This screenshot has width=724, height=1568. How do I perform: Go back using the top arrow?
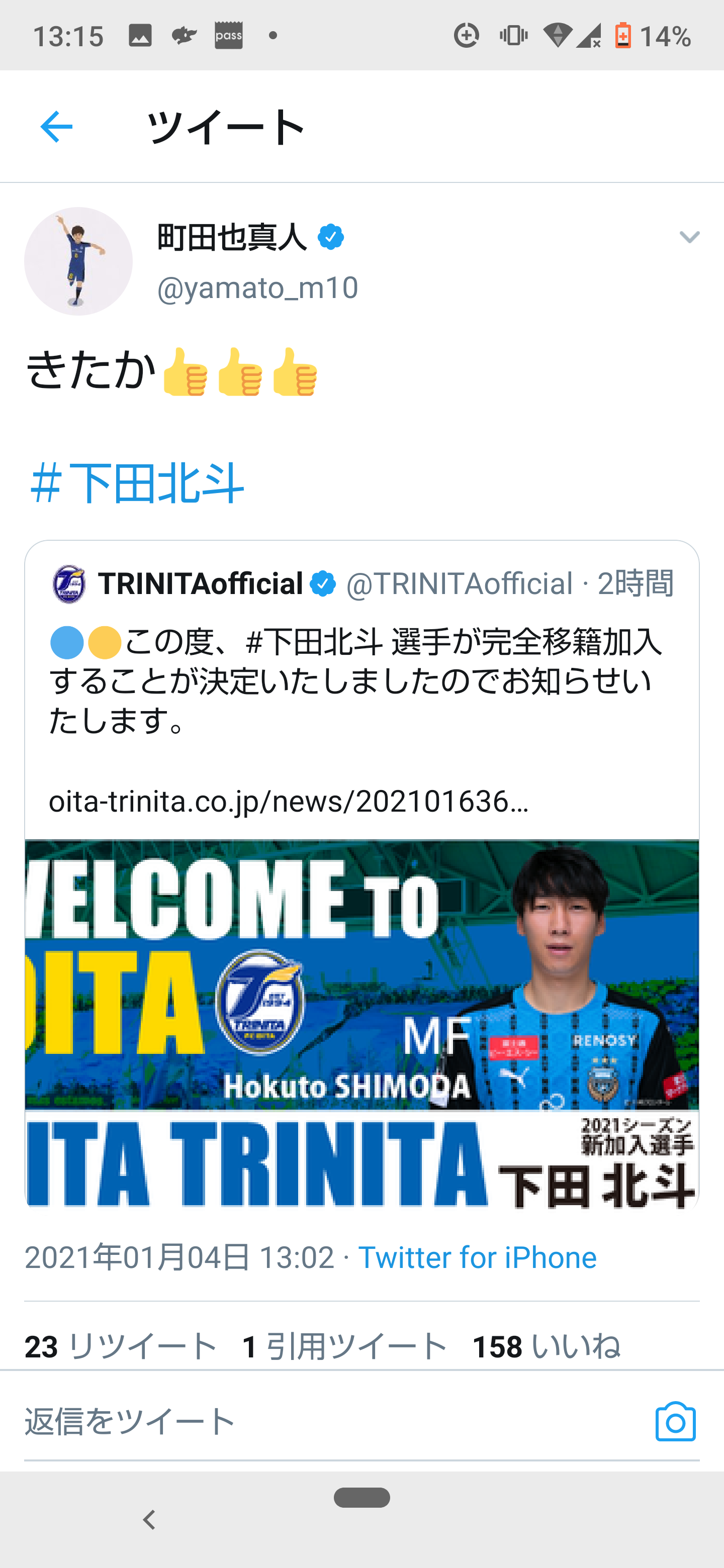[56, 127]
